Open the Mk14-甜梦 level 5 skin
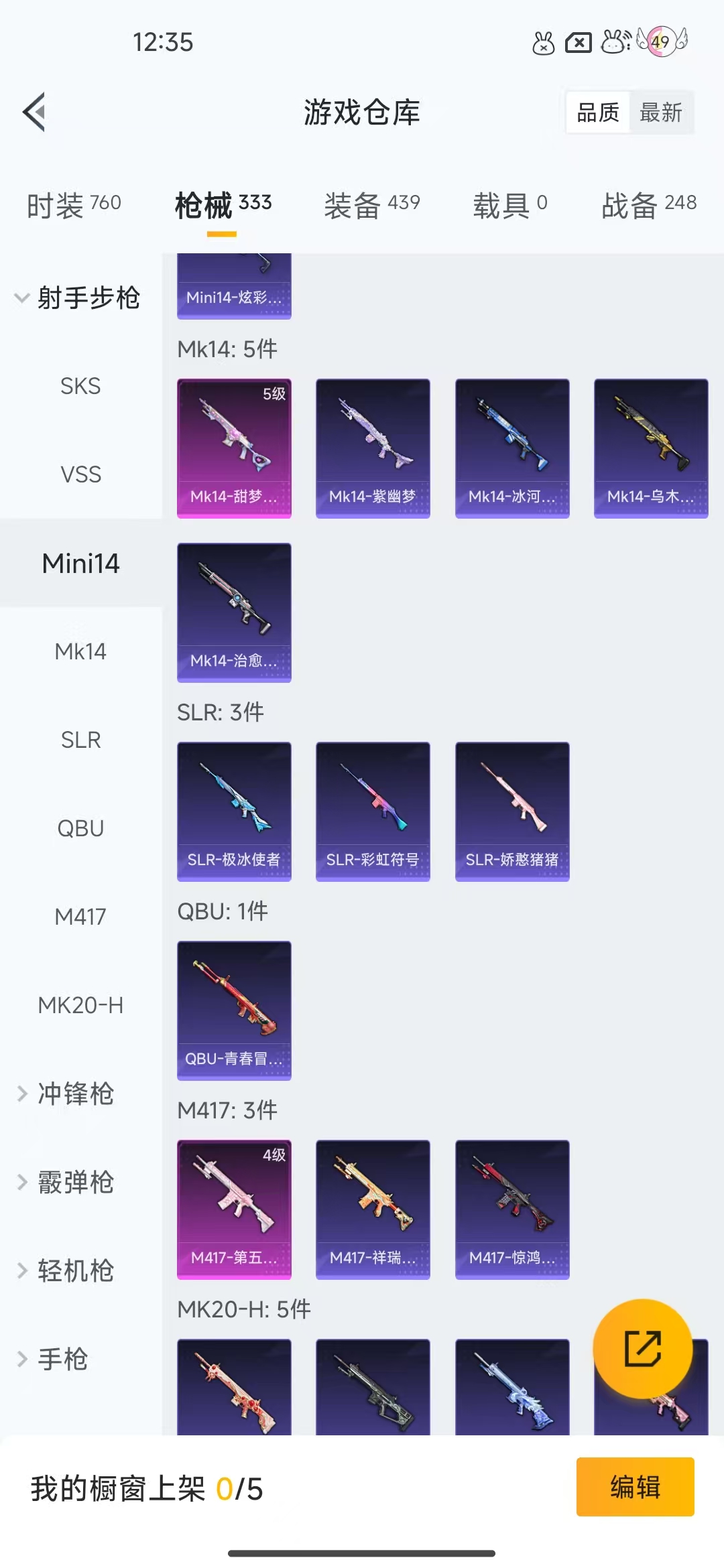The width and height of the screenshot is (724, 1568). (x=234, y=448)
